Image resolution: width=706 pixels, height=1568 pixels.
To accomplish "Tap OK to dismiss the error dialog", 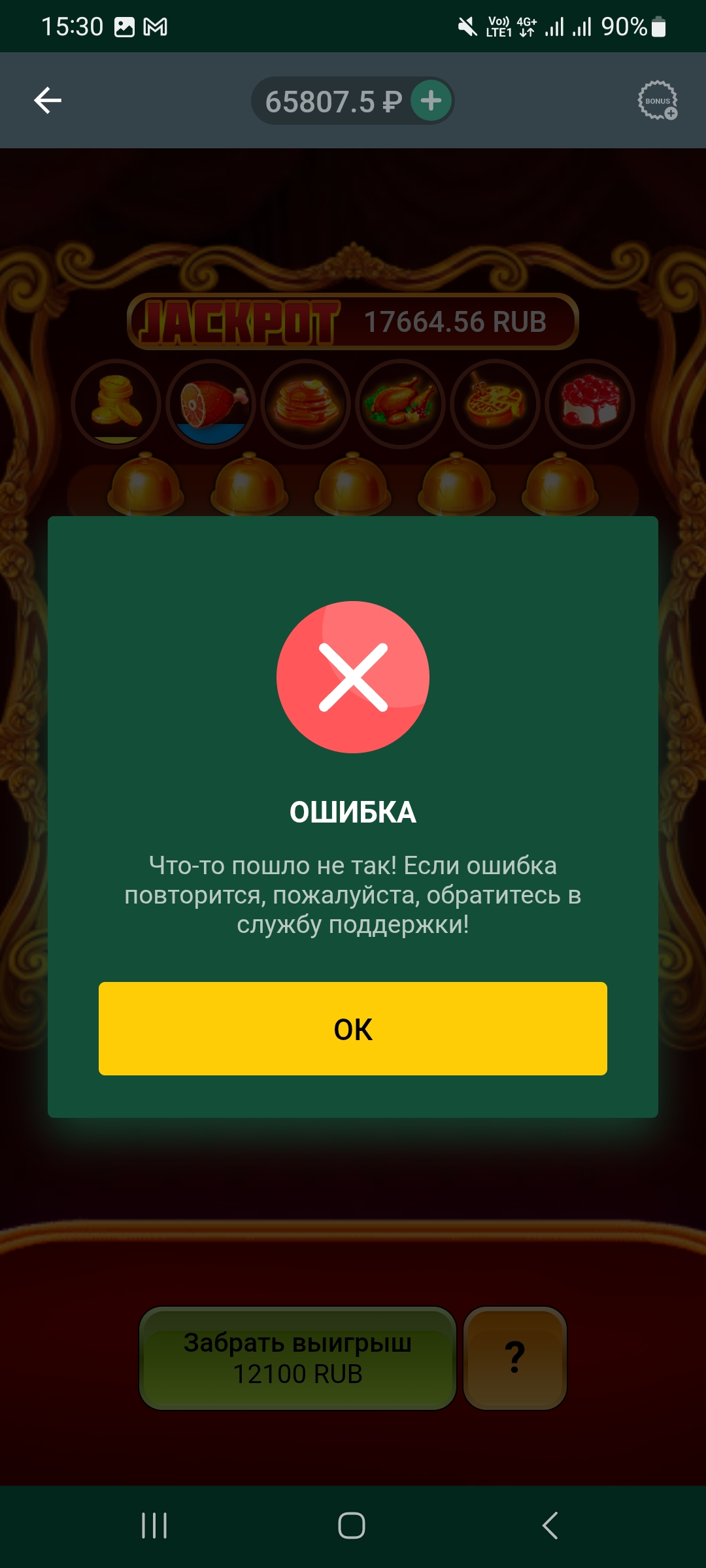I will pyautogui.click(x=353, y=1028).
